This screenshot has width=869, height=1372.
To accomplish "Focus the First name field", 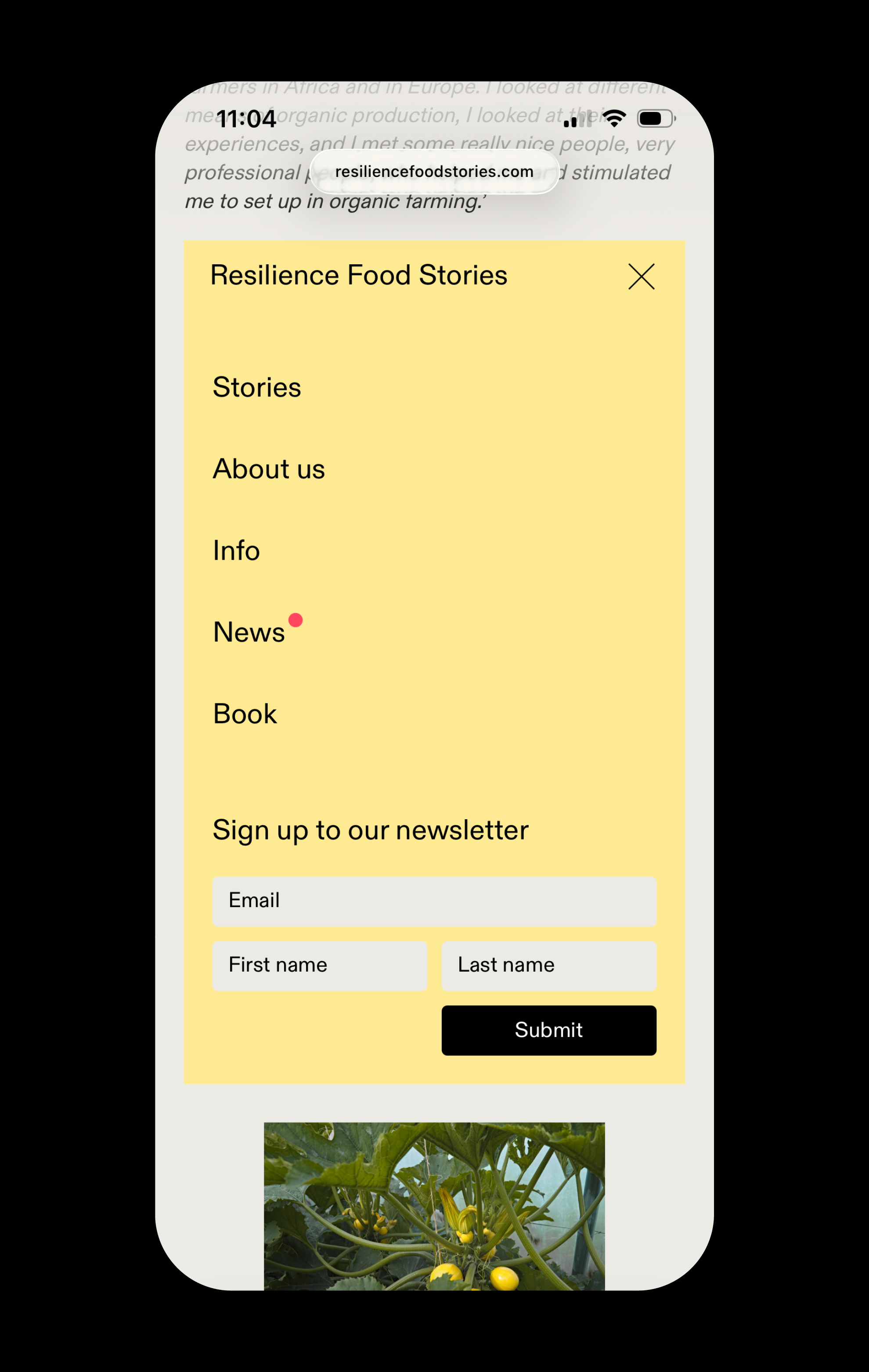I will pos(319,966).
